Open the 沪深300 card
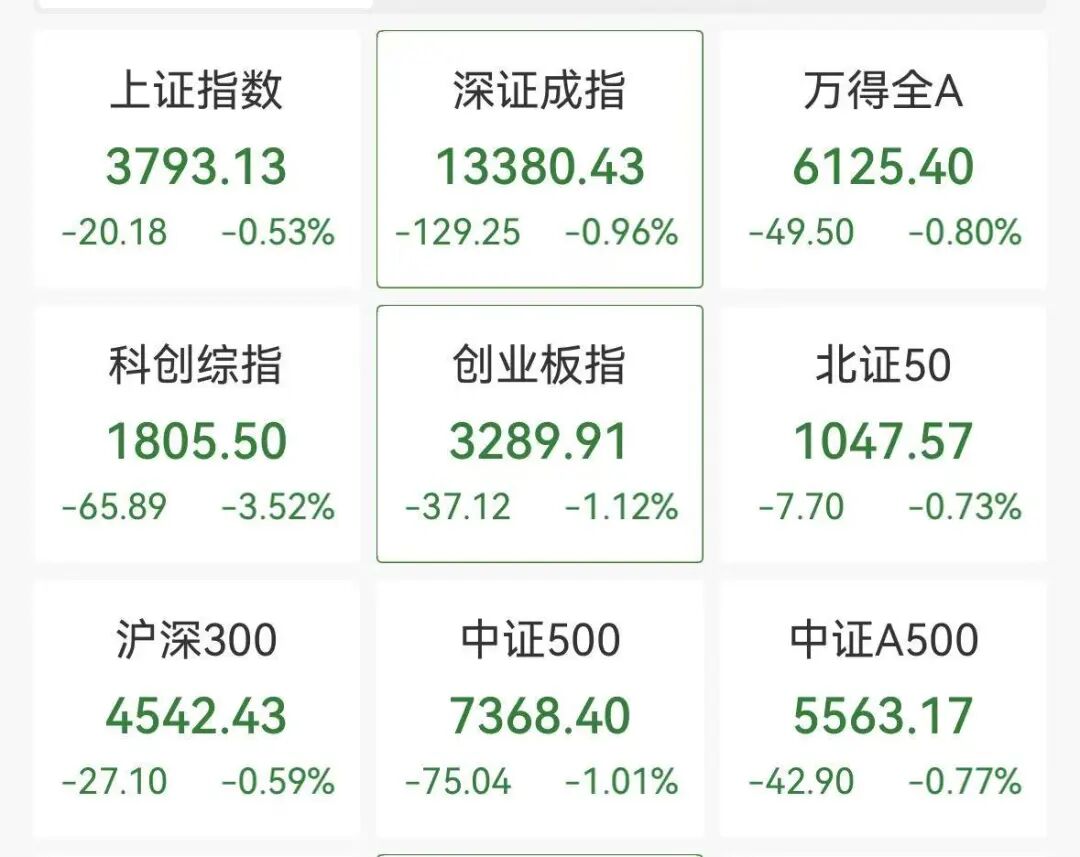The width and height of the screenshot is (1080, 857). 197,709
